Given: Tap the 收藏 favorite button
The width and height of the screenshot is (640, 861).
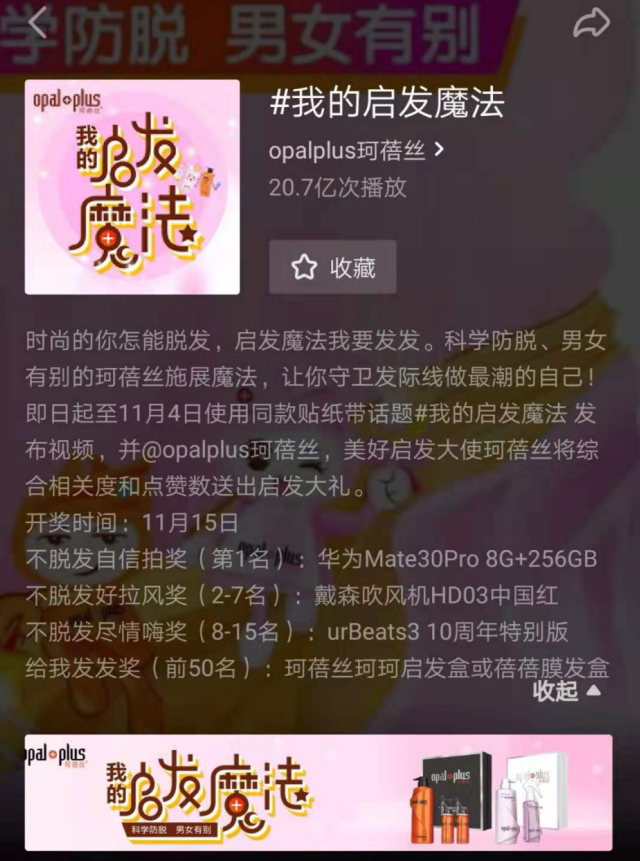Looking at the screenshot, I should pyautogui.click(x=332, y=267).
